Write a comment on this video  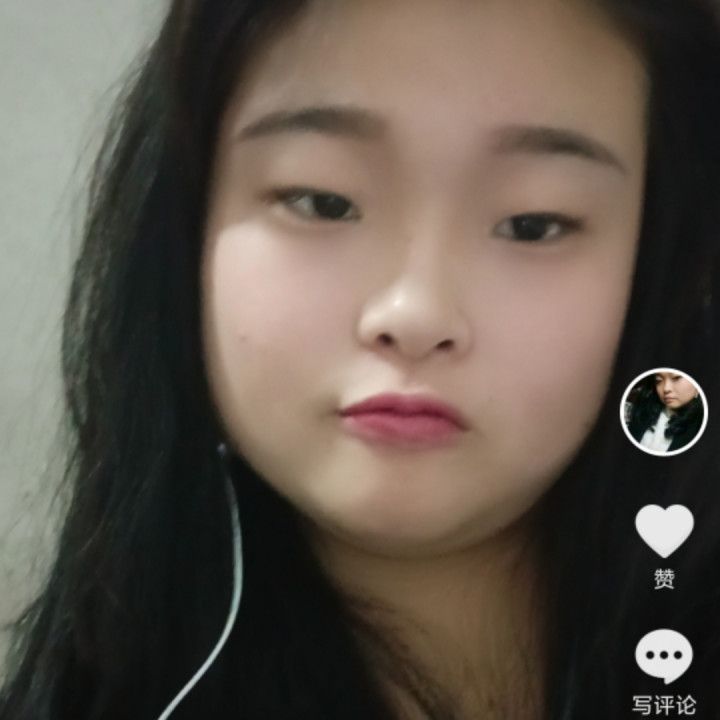pos(664,658)
